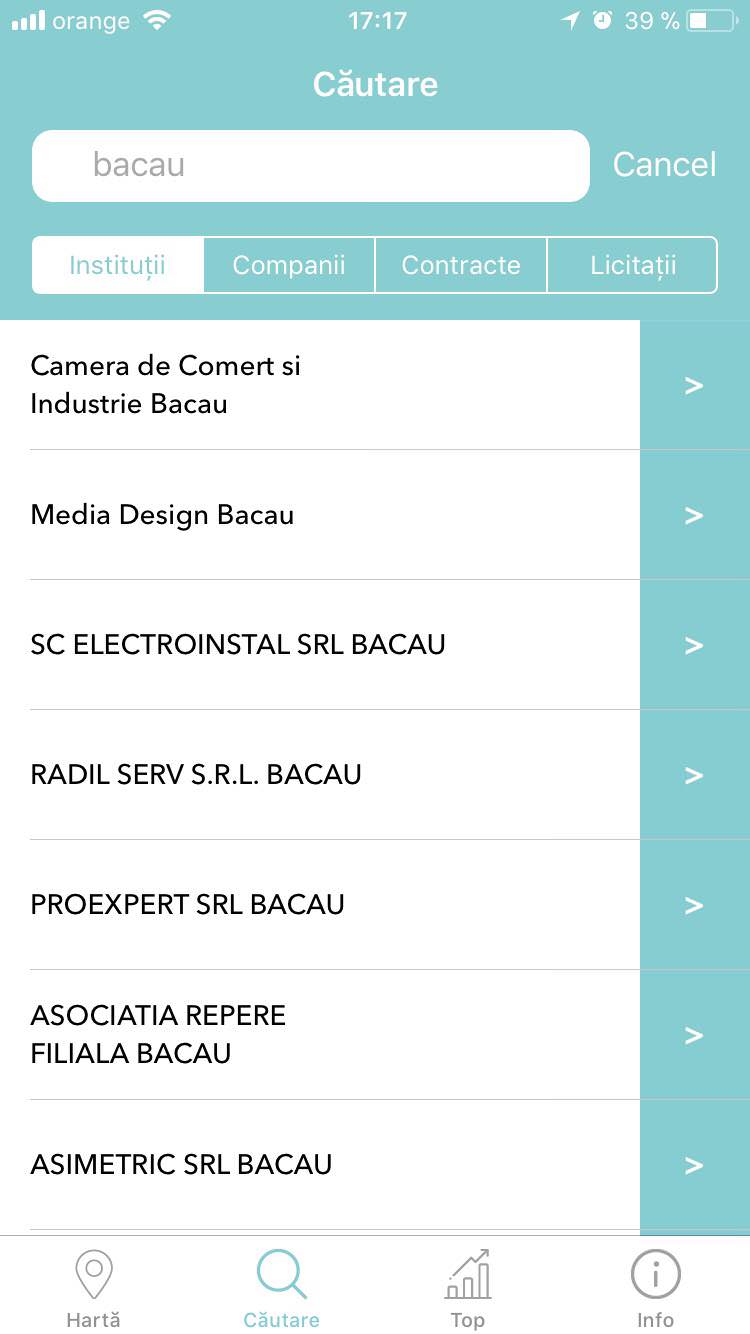The width and height of the screenshot is (750, 1334).
Task: Open Camera de Comert si Industrie Bacau
Action: (x=320, y=385)
